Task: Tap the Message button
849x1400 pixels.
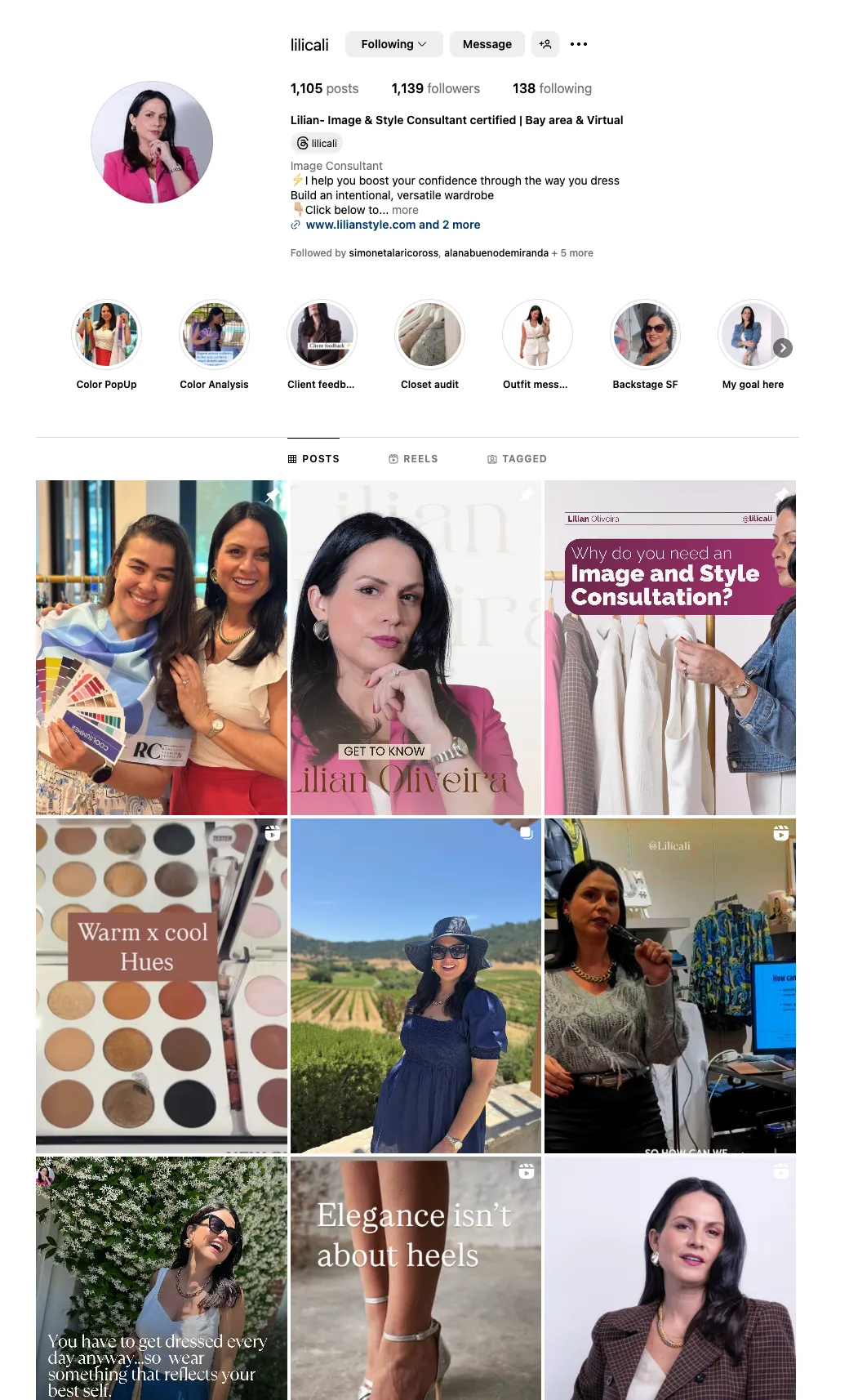Action: tap(487, 44)
